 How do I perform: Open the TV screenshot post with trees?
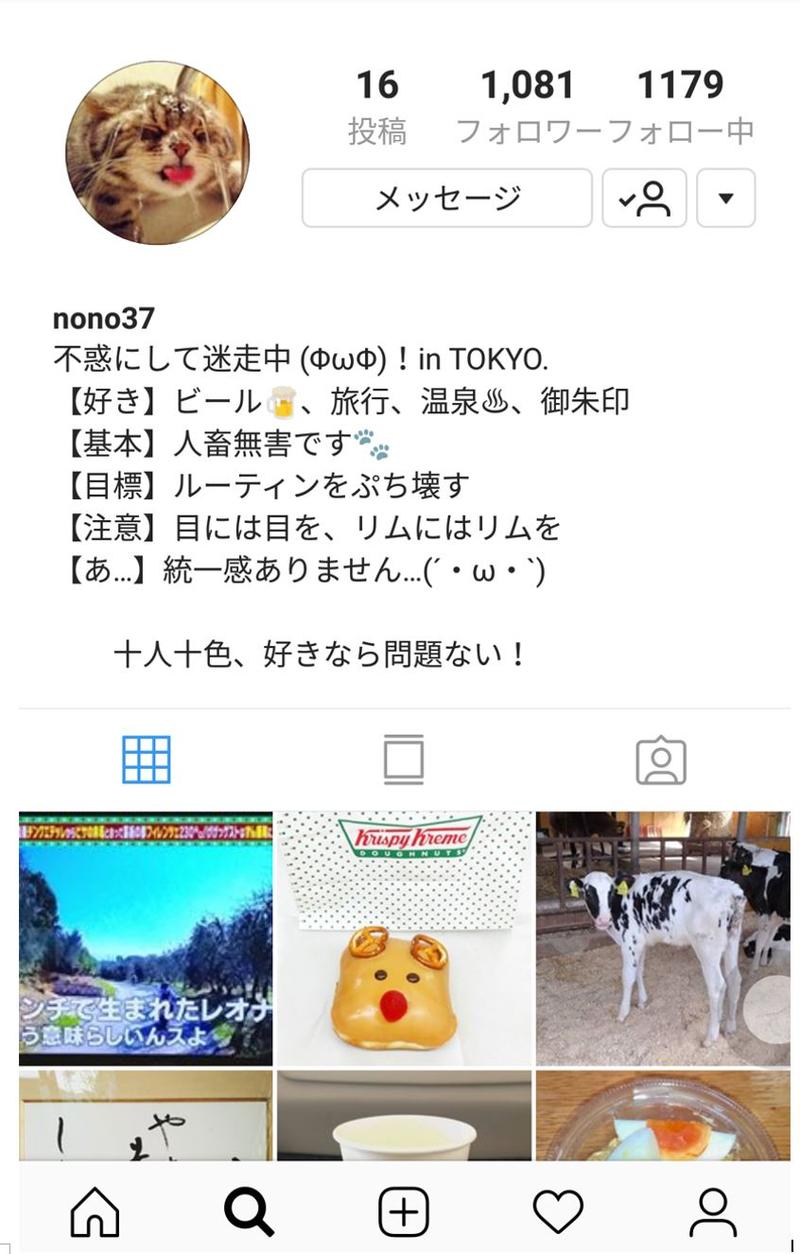coord(146,938)
